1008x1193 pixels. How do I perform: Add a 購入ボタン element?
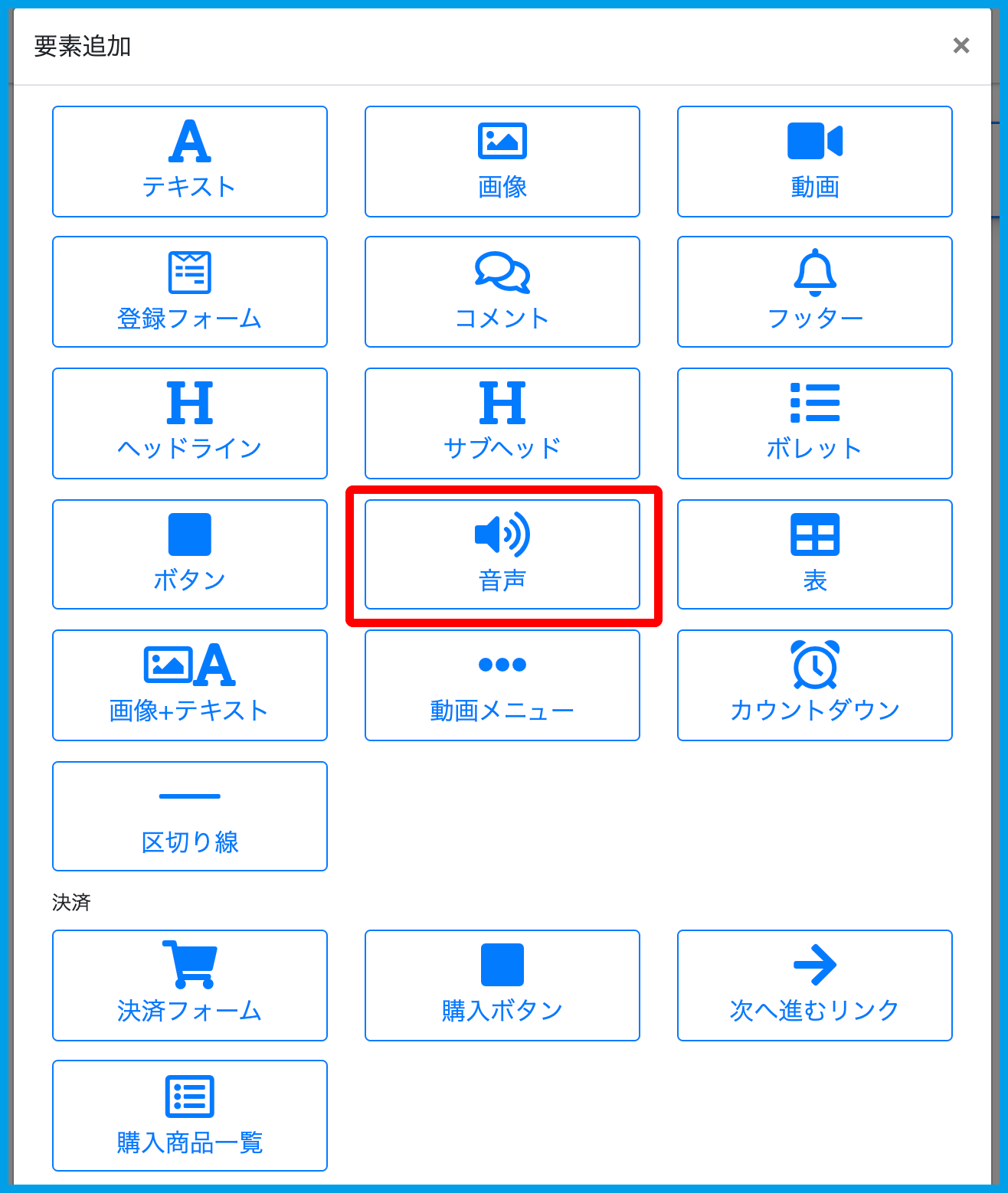(x=502, y=985)
